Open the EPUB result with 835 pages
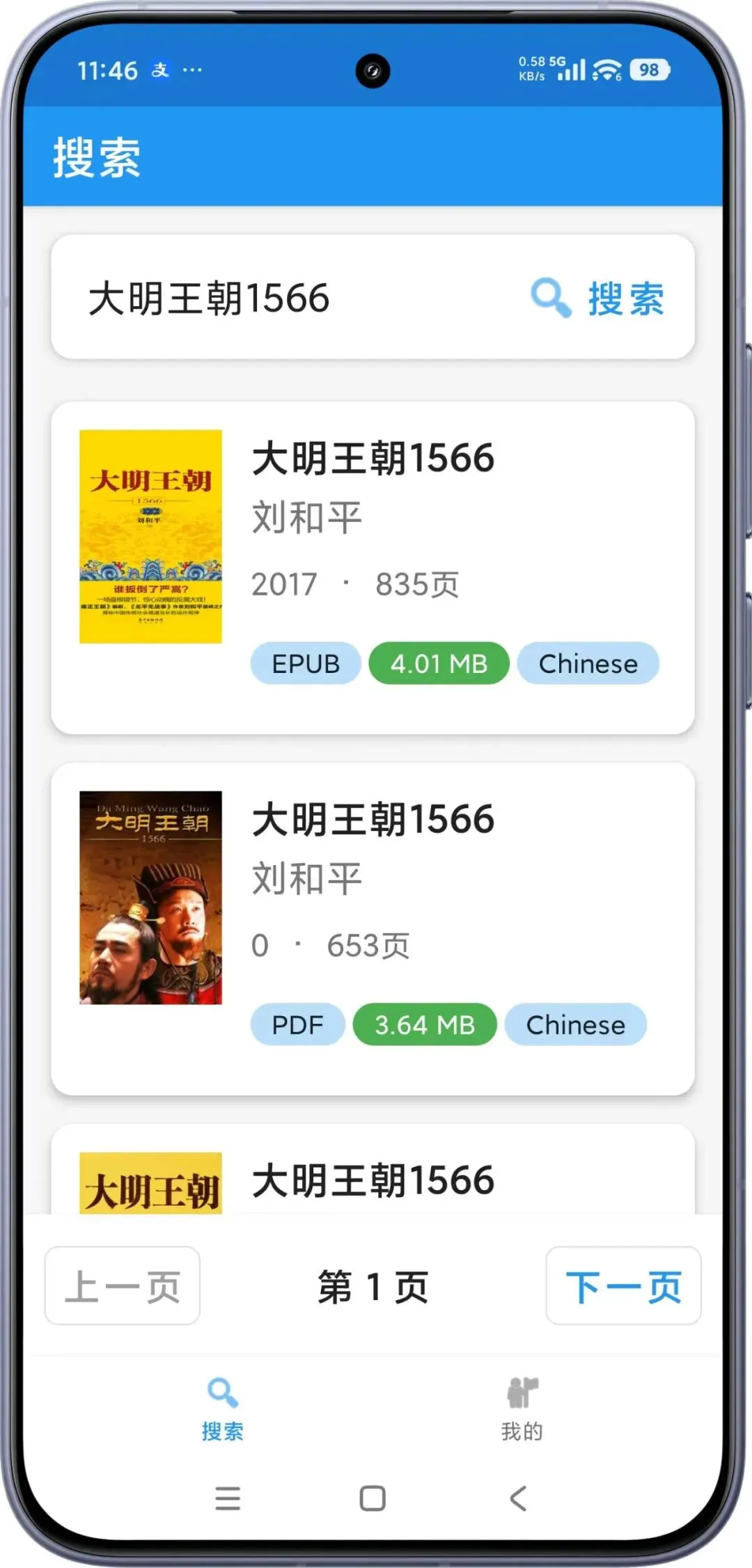 [x=373, y=567]
